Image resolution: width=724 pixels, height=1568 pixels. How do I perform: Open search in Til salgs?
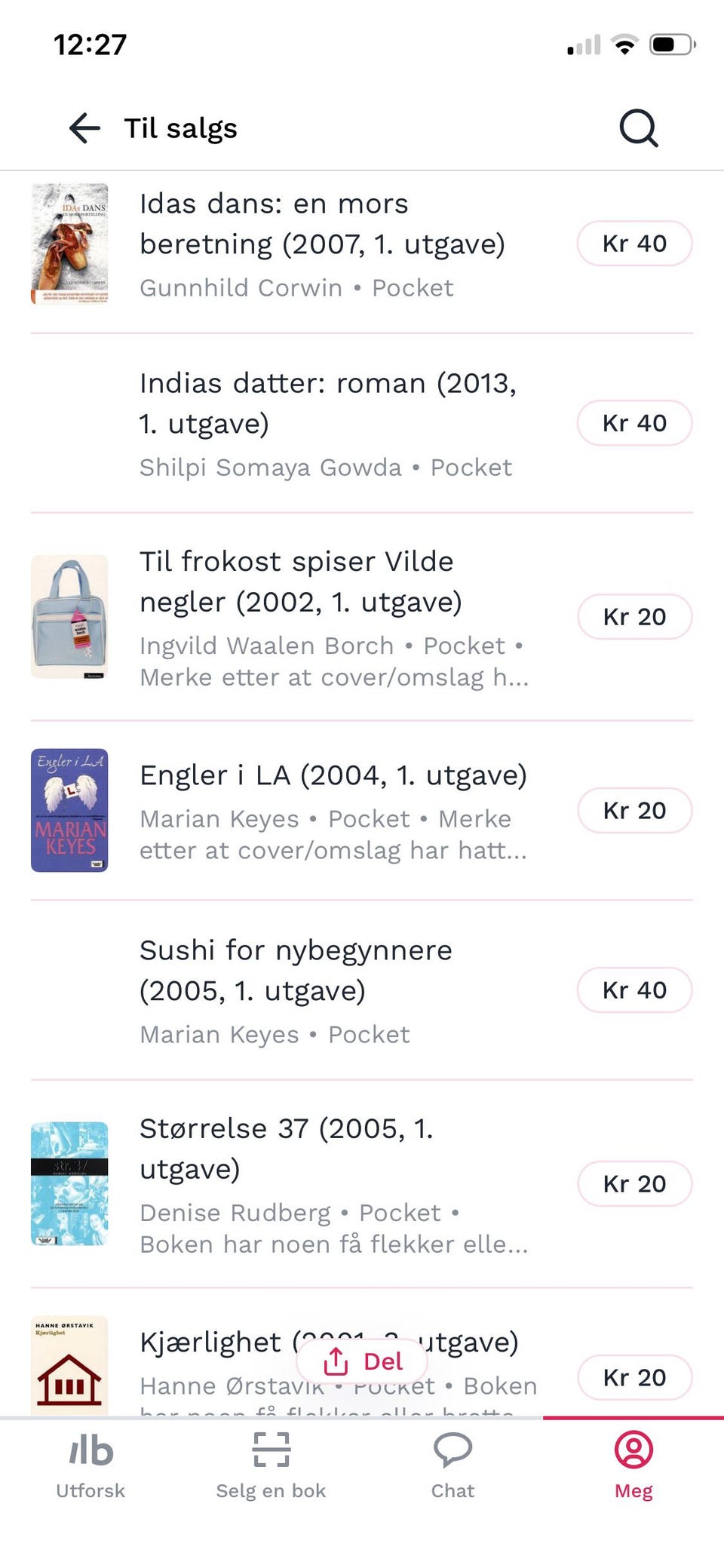coord(638,128)
